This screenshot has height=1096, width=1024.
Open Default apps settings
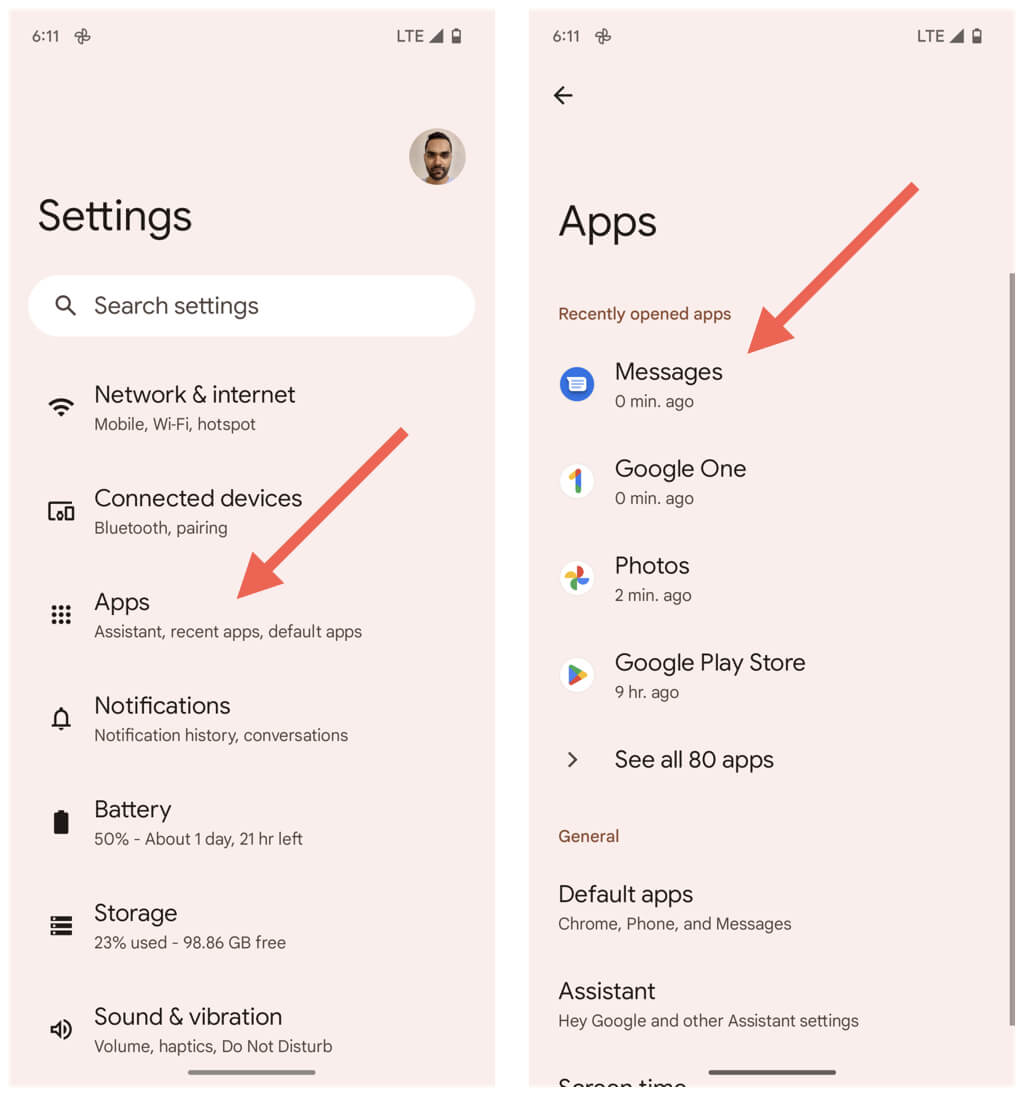(x=674, y=907)
